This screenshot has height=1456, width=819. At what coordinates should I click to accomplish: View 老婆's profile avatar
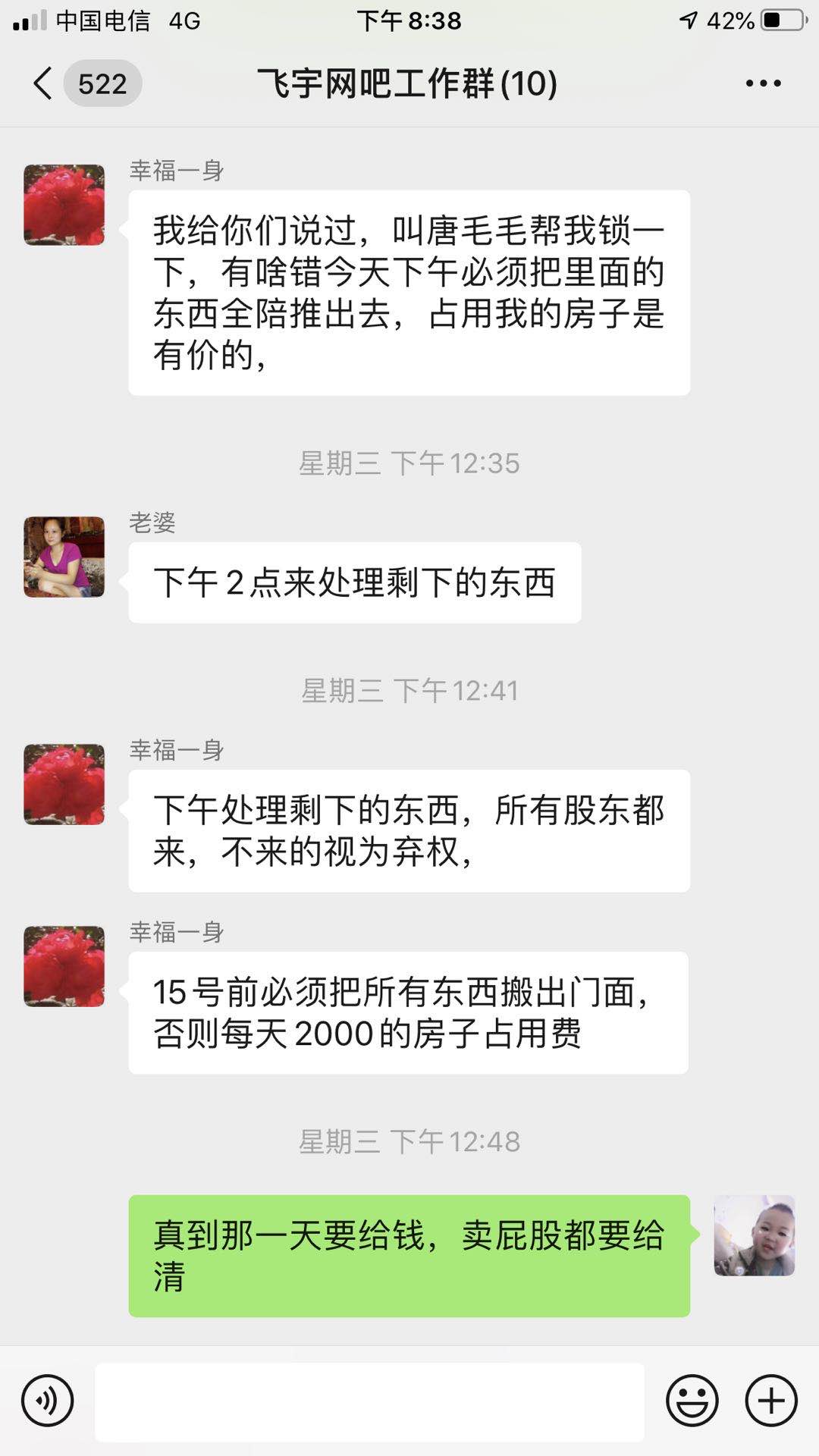click(64, 557)
